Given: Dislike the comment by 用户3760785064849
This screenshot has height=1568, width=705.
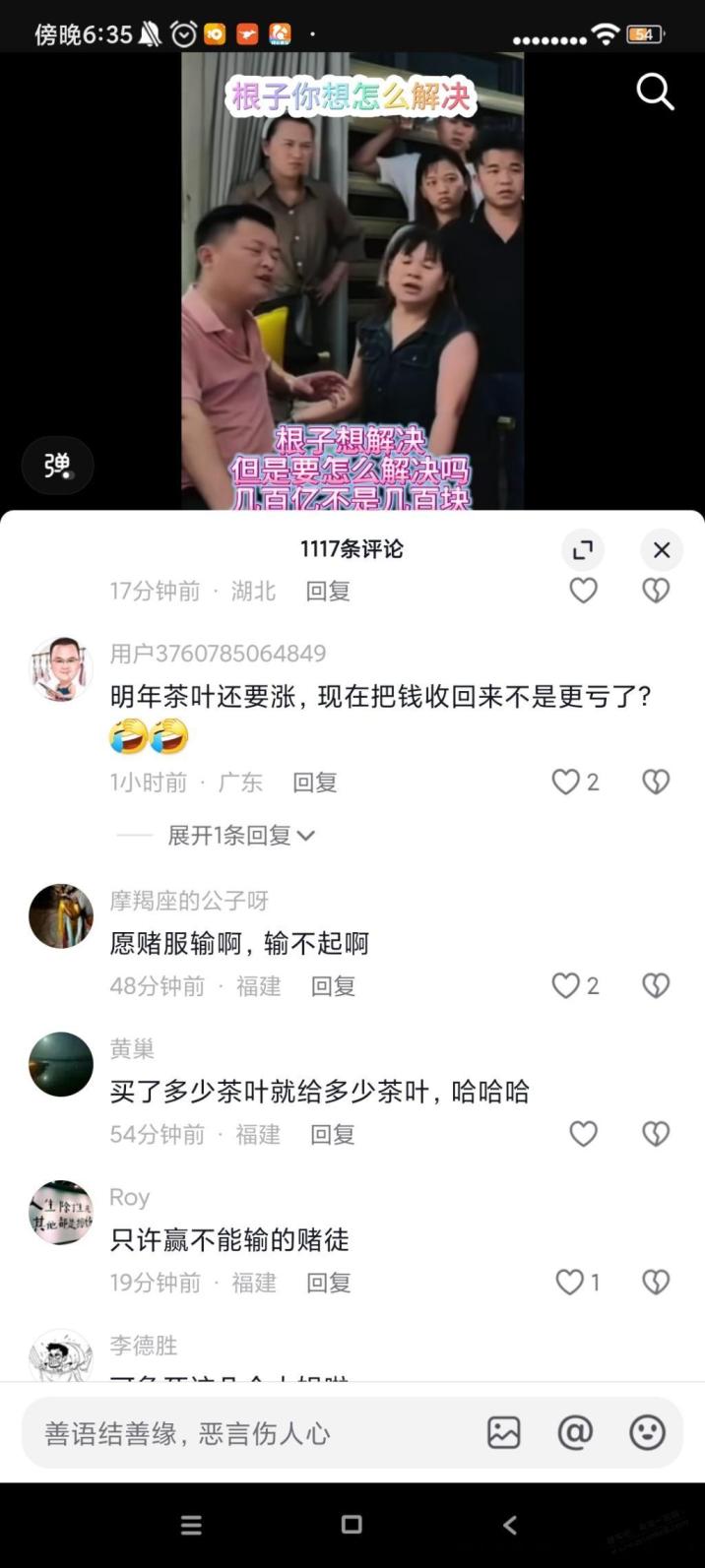Looking at the screenshot, I should 656,783.
